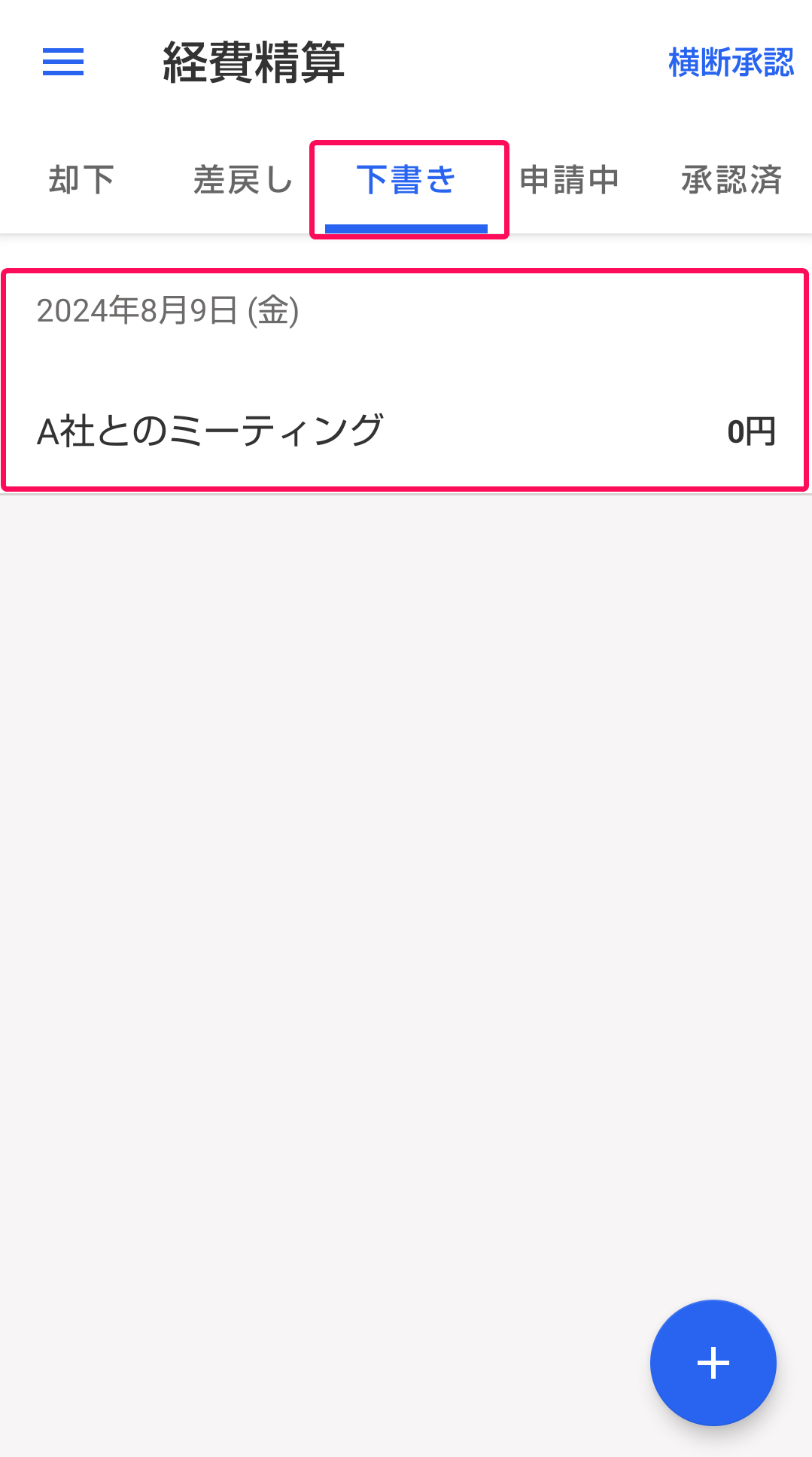Open the A社とのミーティング draft entry
The height and width of the screenshot is (1457, 812).
[x=405, y=381]
